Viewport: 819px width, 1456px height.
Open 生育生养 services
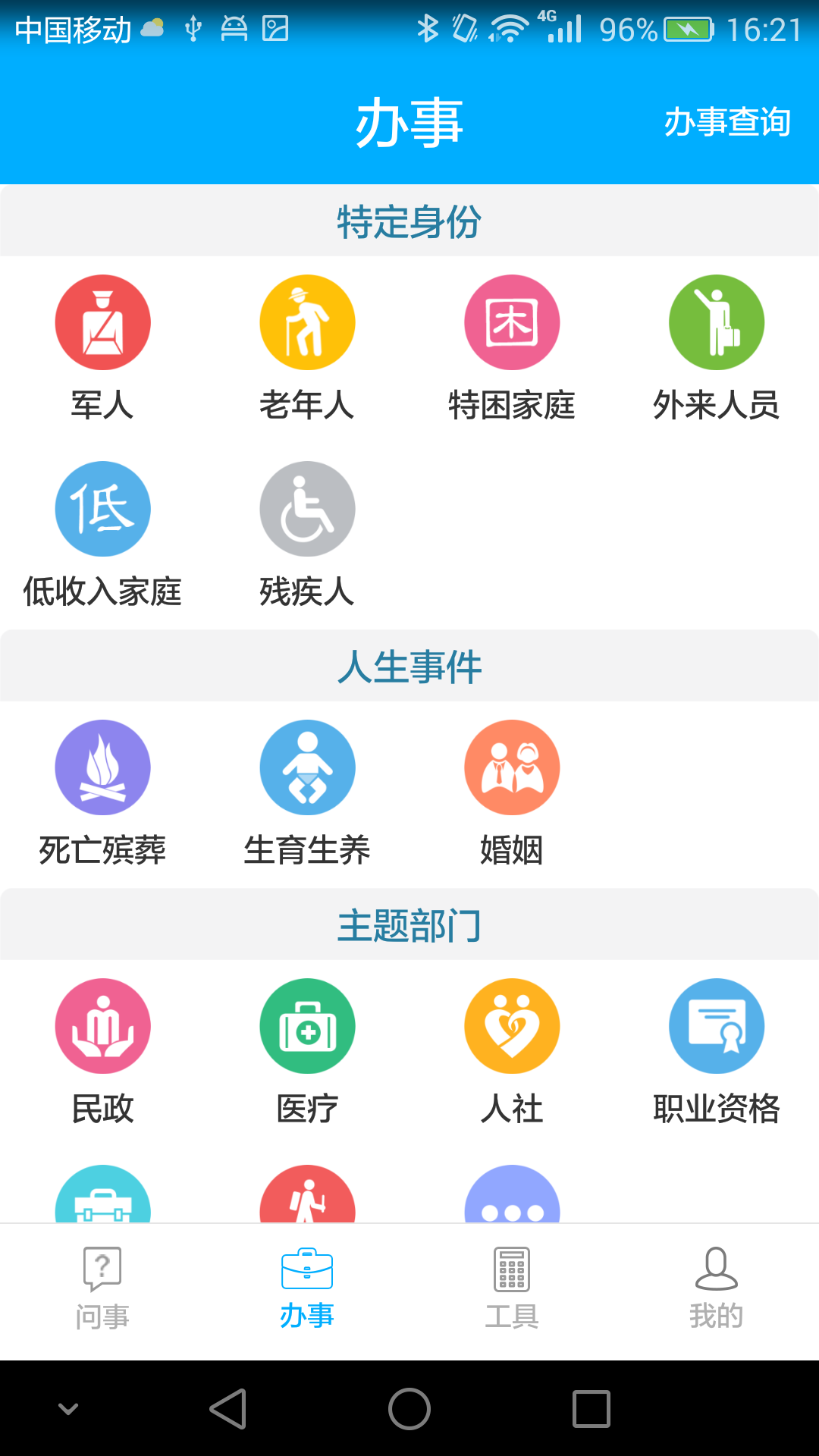pyautogui.click(x=307, y=793)
